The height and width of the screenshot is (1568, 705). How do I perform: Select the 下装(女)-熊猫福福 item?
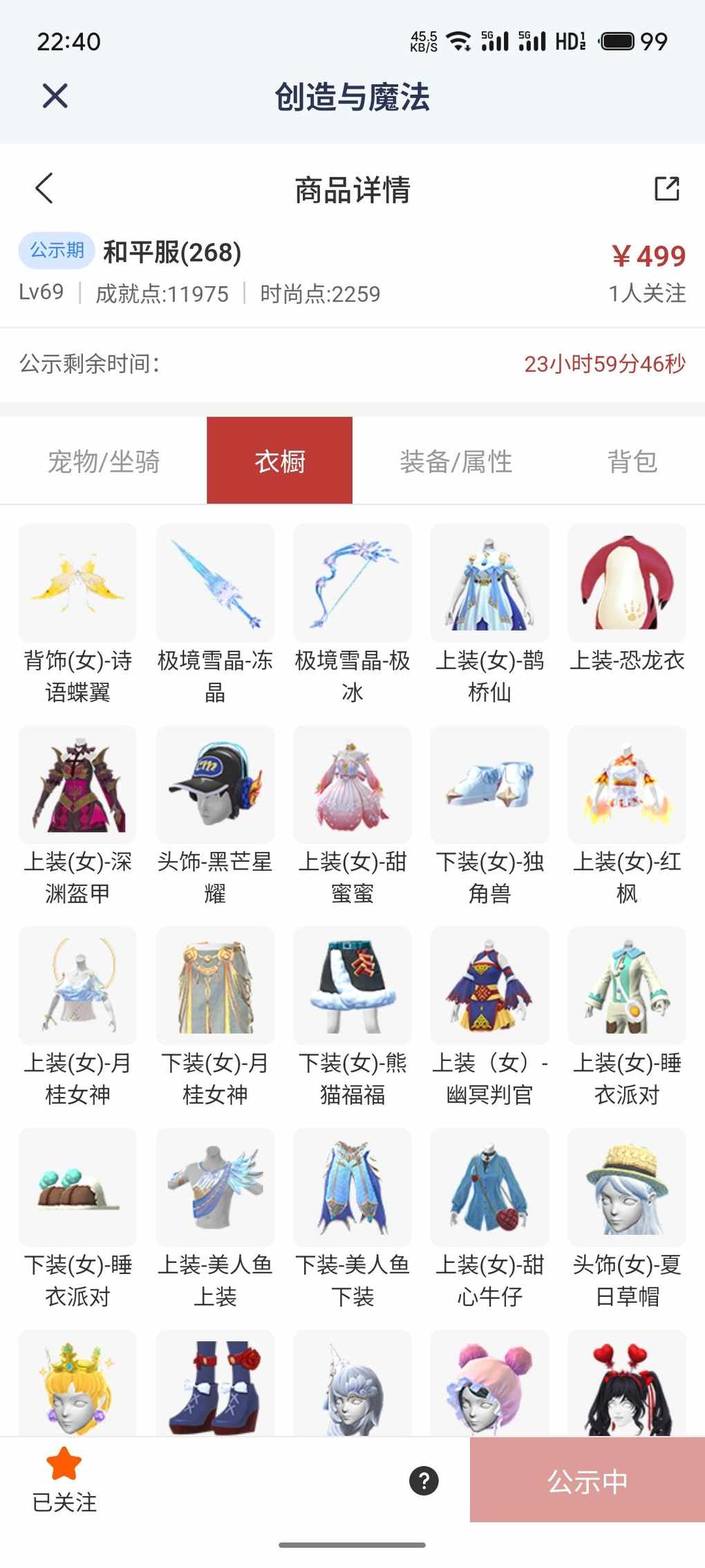click(x=352, y=986)
